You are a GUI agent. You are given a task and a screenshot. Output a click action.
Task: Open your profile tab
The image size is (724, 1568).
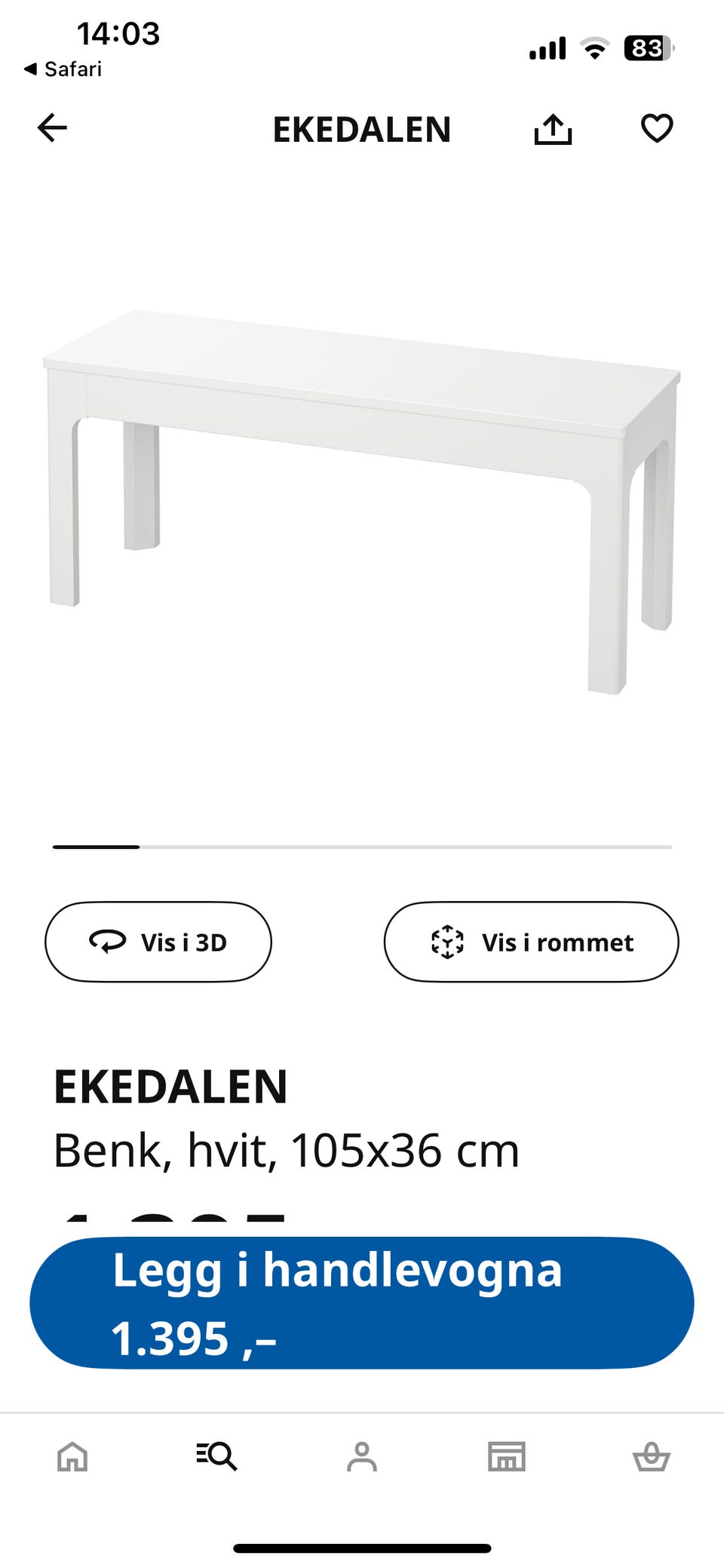(362, 1457)
